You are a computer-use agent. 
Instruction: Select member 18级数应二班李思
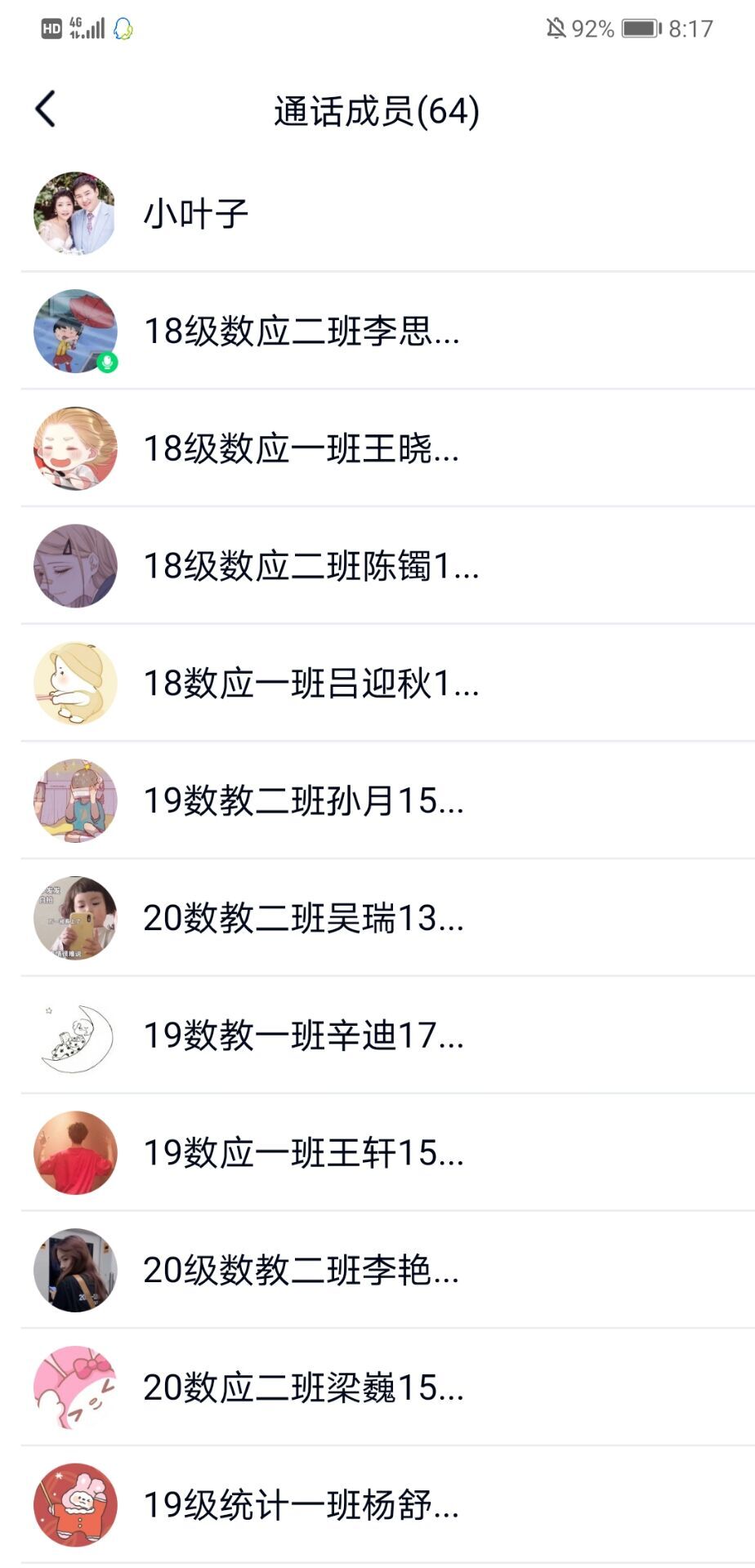[x=377, y=331]
